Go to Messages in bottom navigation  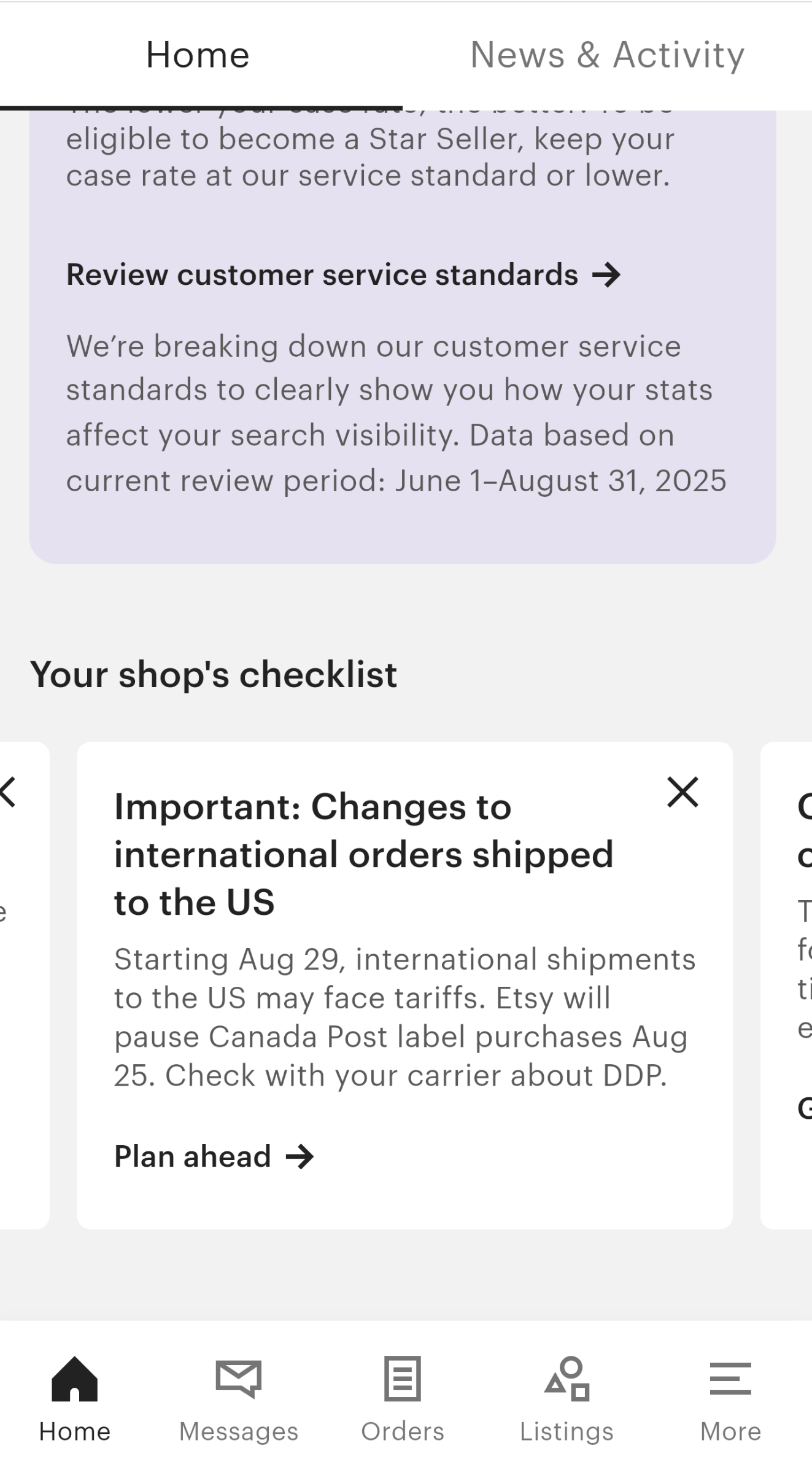point(239,1399)
